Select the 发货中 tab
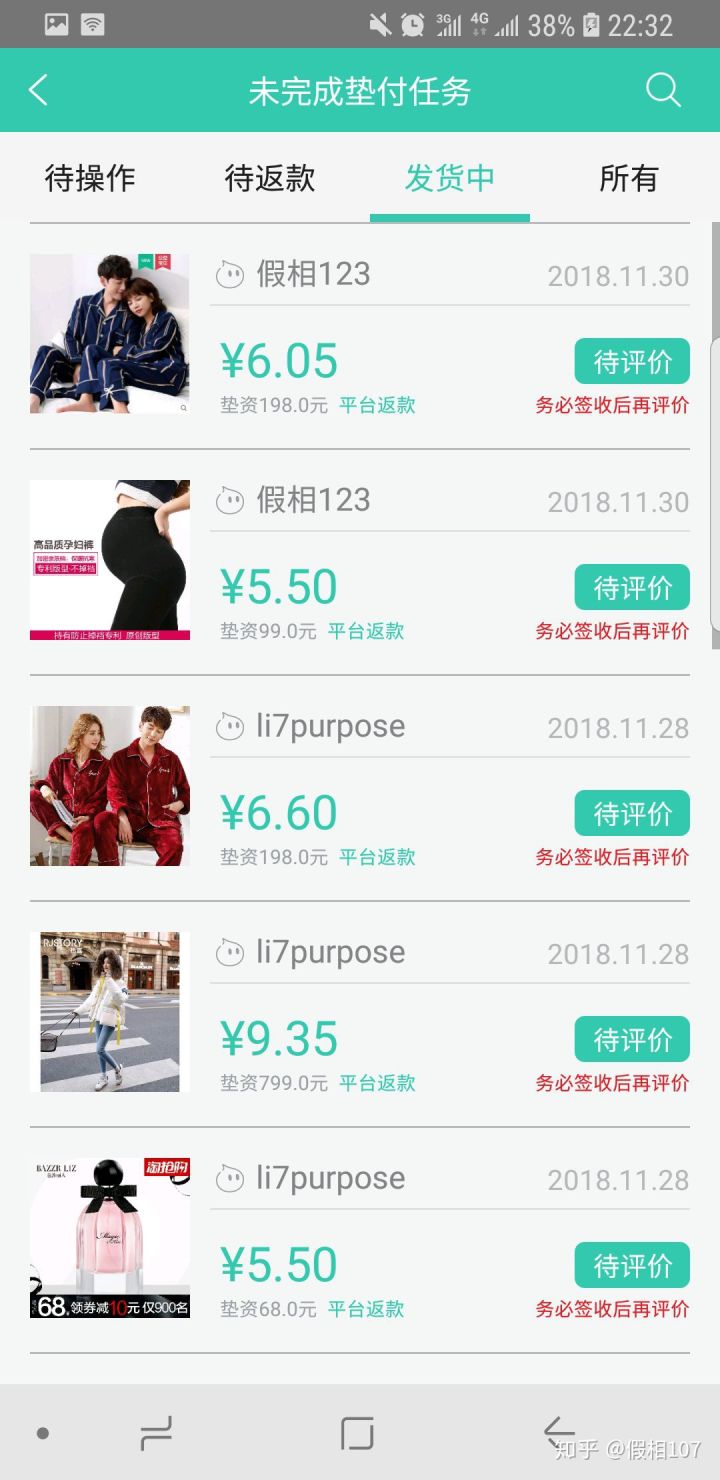 pyautogui.click(x=449, y=179)
